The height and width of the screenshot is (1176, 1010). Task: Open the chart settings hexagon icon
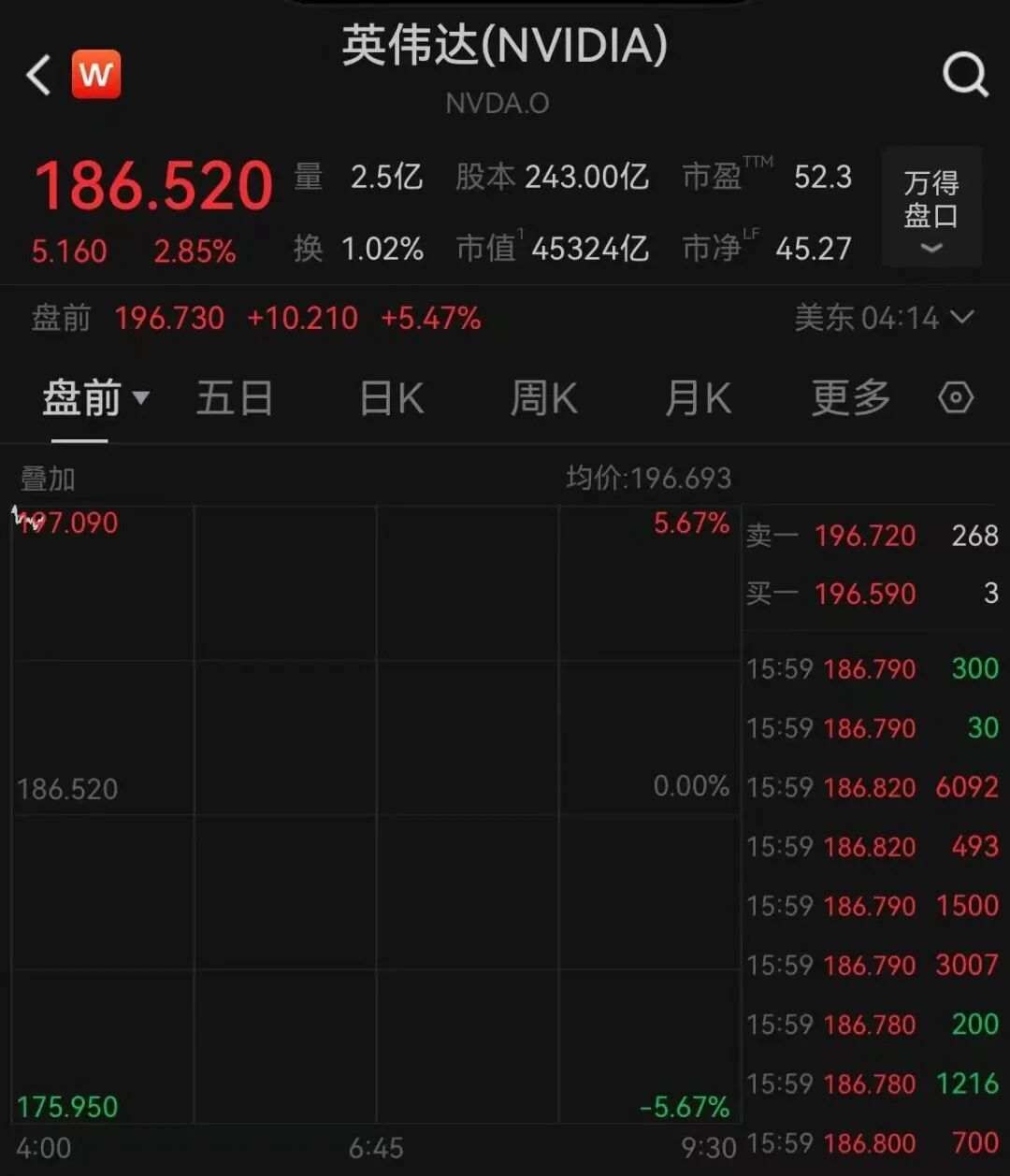(956, 398)
